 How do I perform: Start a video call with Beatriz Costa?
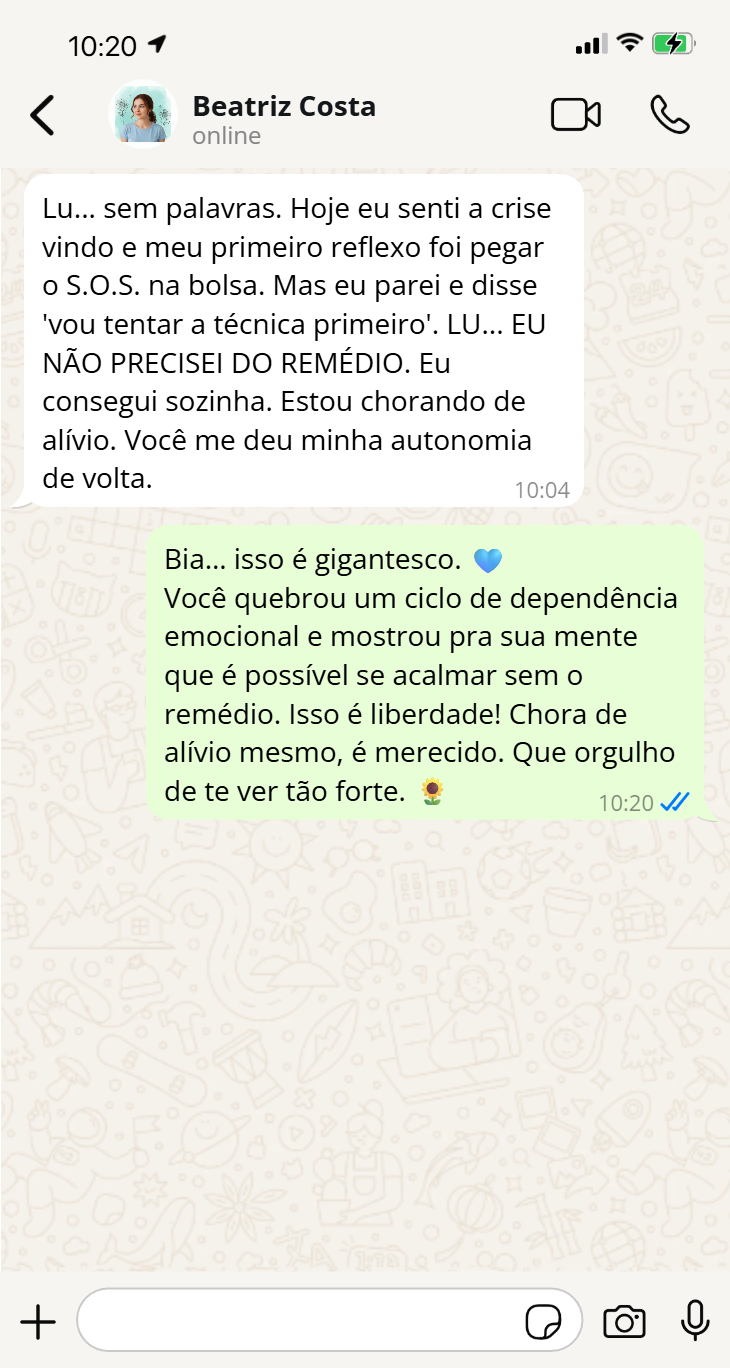point(576,115)
